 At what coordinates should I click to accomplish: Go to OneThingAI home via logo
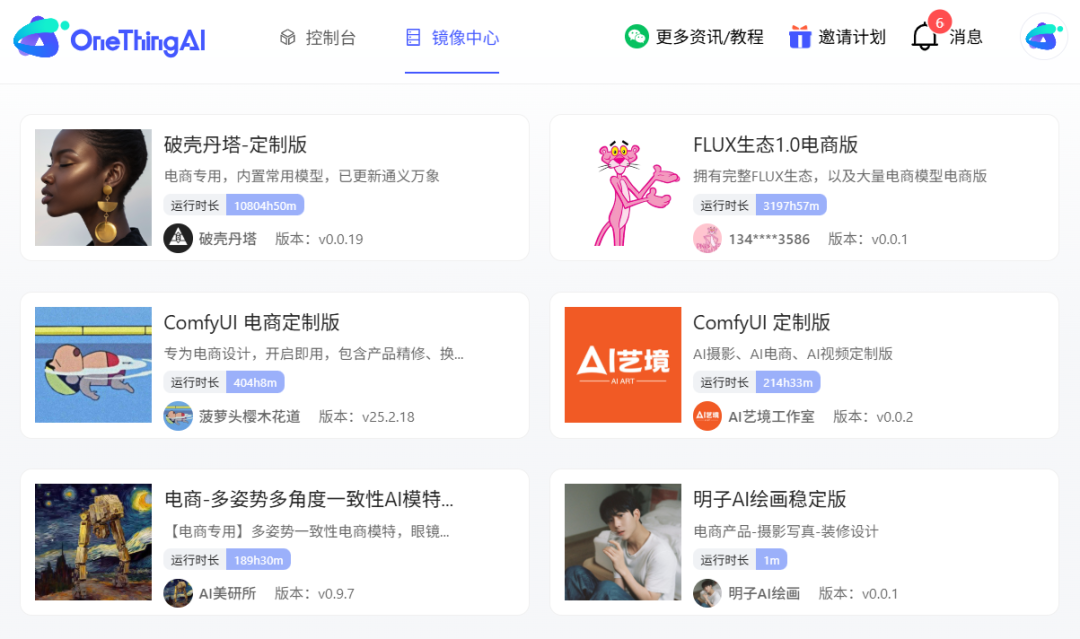point(110,39)
